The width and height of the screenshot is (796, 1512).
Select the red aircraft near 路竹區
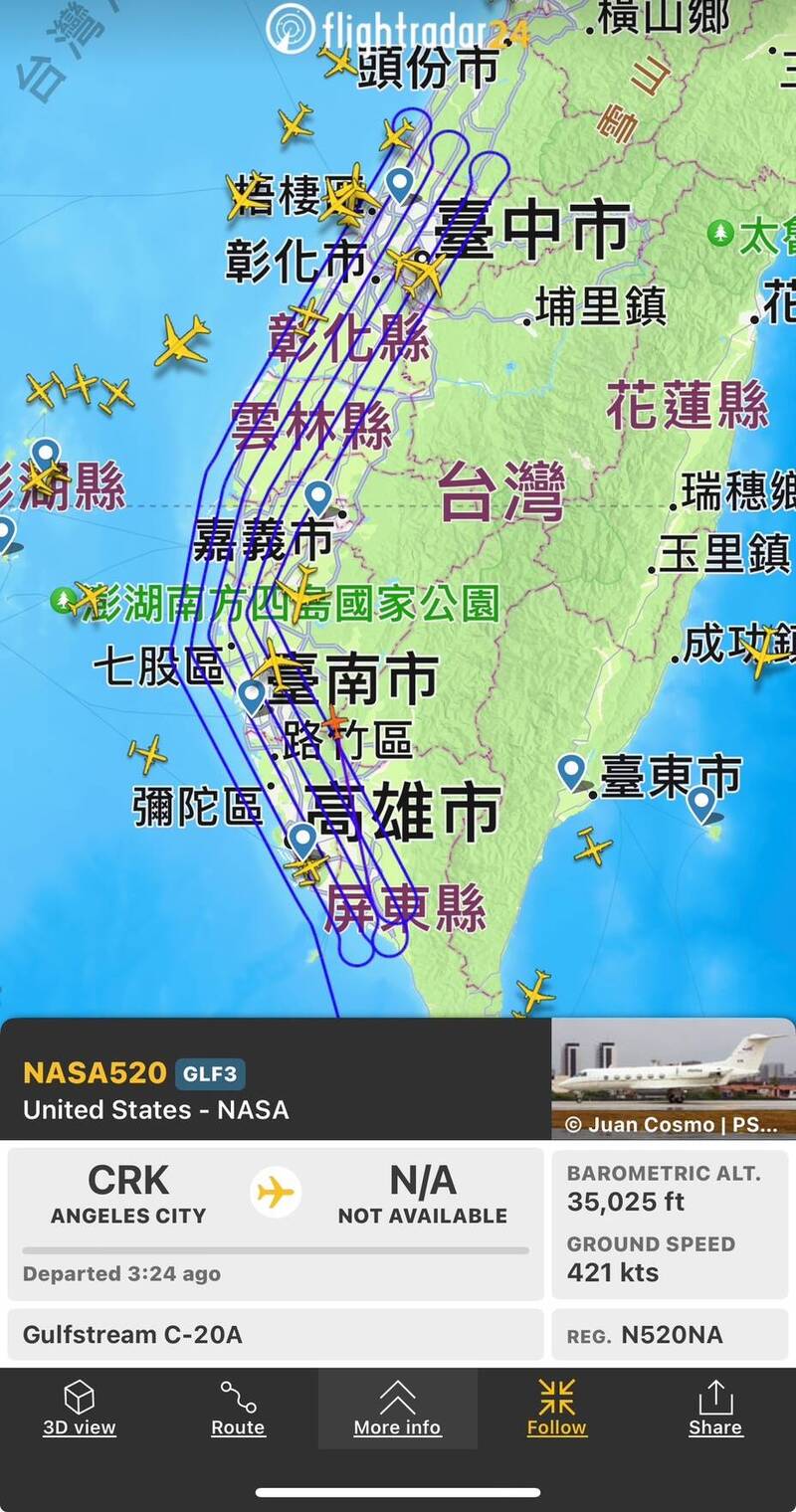pyautogui.click(x=335, y=718)
